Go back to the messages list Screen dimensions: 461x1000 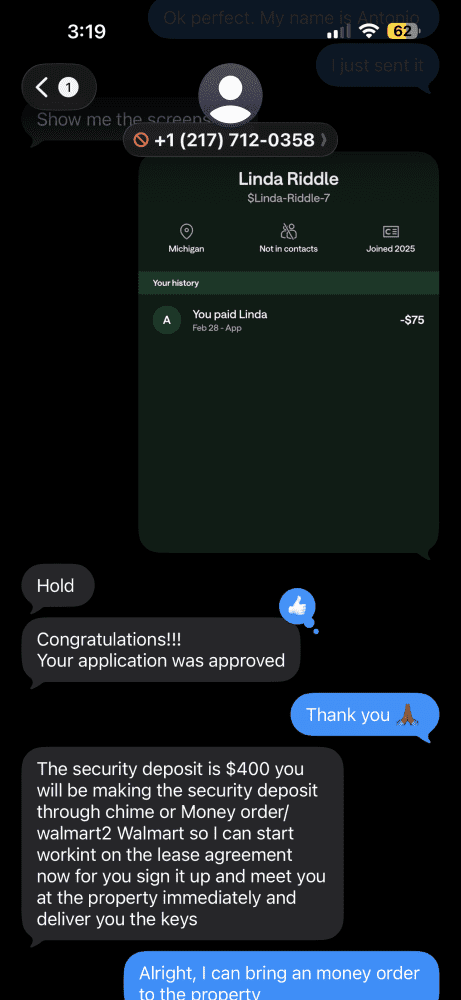coord(59,87)
